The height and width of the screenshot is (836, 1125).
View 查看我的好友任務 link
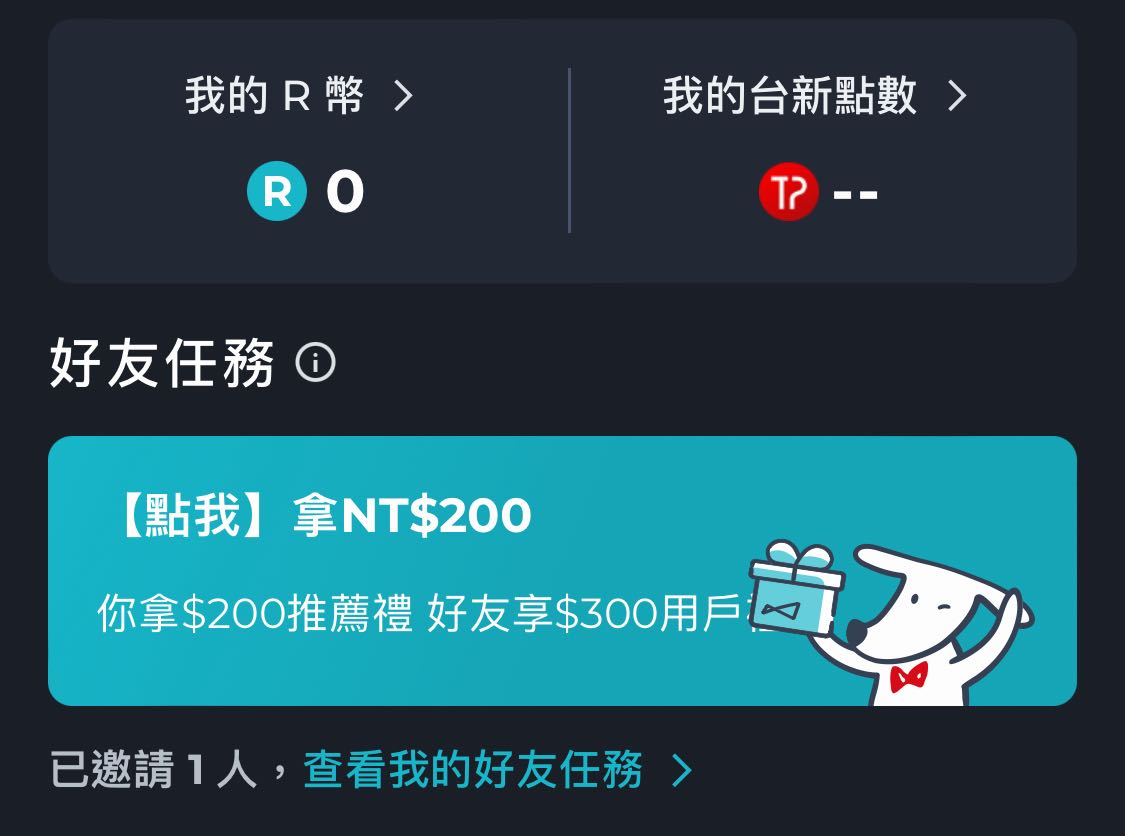497,771
